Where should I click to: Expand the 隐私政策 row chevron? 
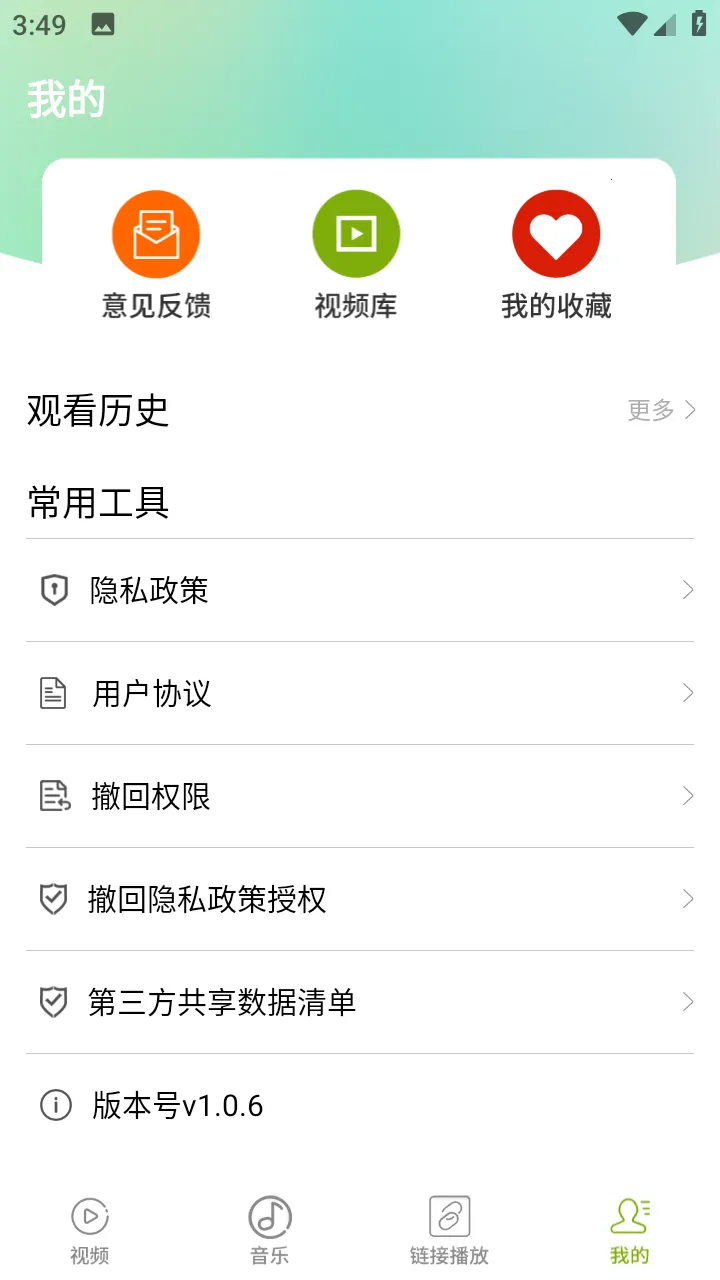[688, 591]
